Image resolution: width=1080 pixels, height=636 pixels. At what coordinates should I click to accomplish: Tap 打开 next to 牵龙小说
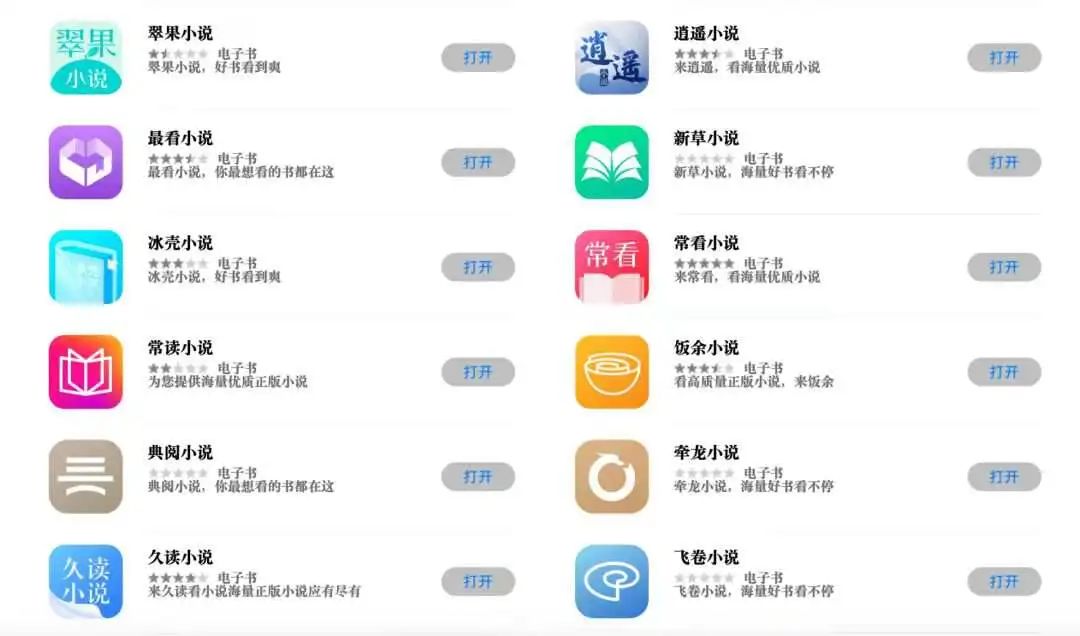[1004, 477]
